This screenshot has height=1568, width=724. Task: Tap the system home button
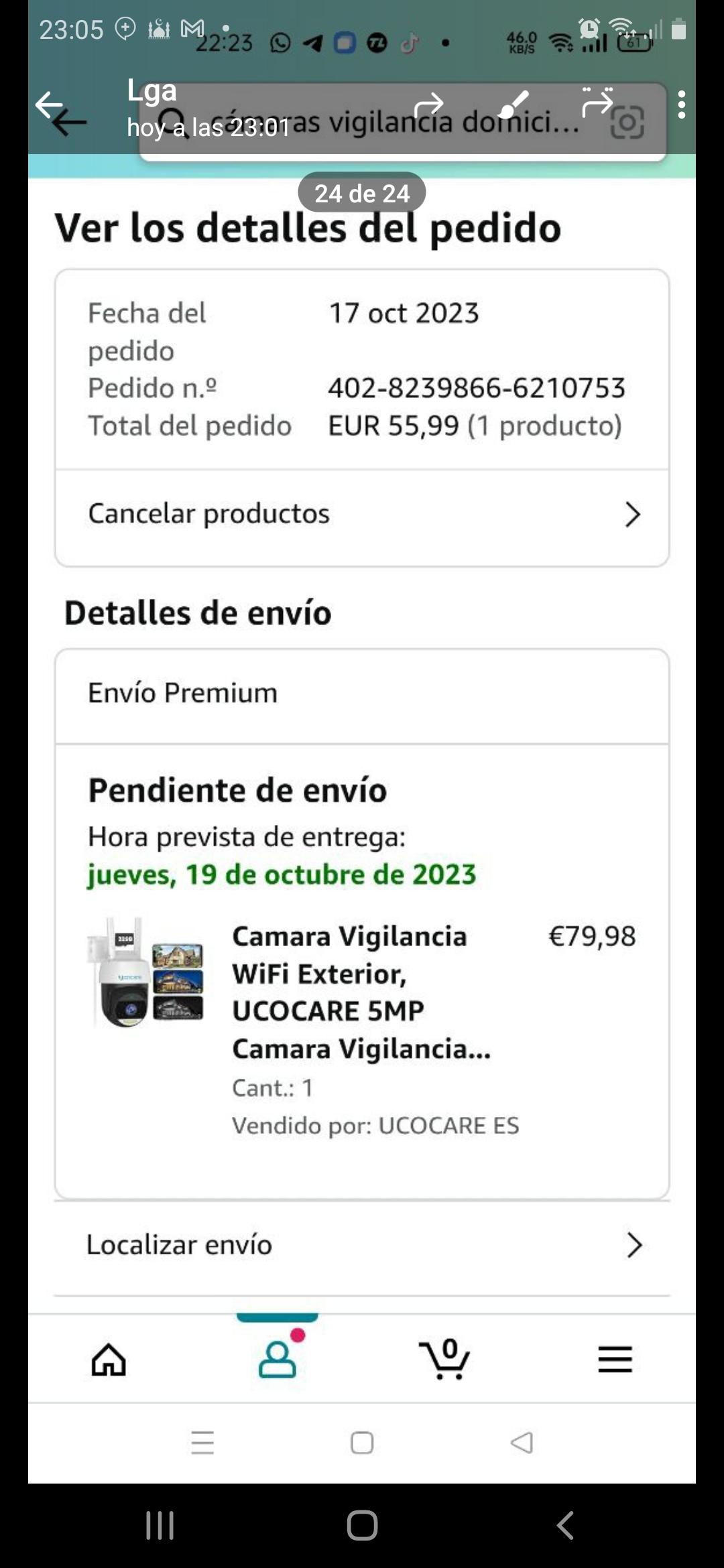(362, 1525)
